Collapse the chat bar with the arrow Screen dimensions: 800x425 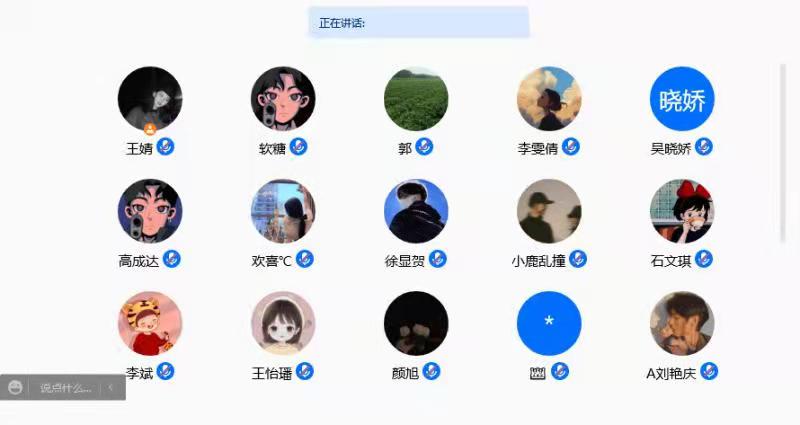click(x=111, y=387)
